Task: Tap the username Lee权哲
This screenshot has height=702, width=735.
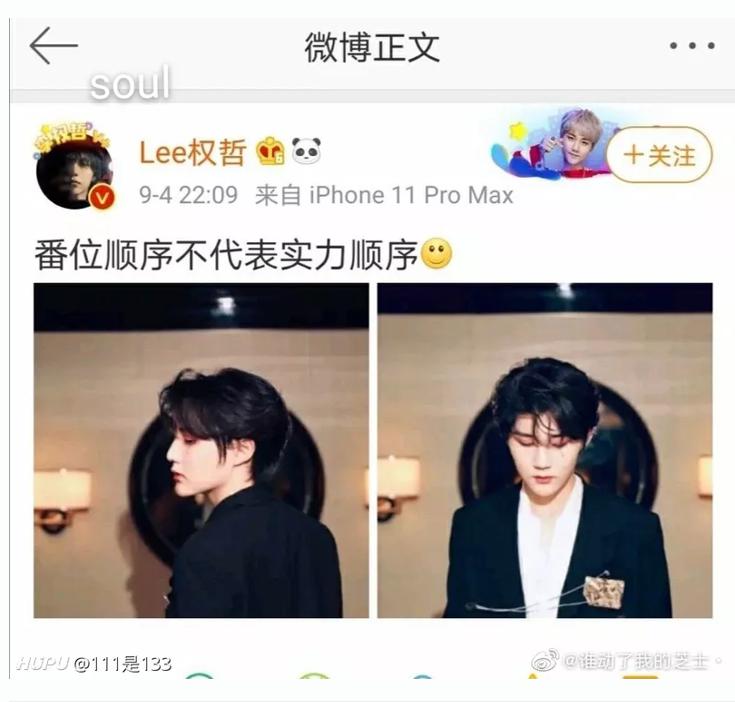Action: [193, 152]
